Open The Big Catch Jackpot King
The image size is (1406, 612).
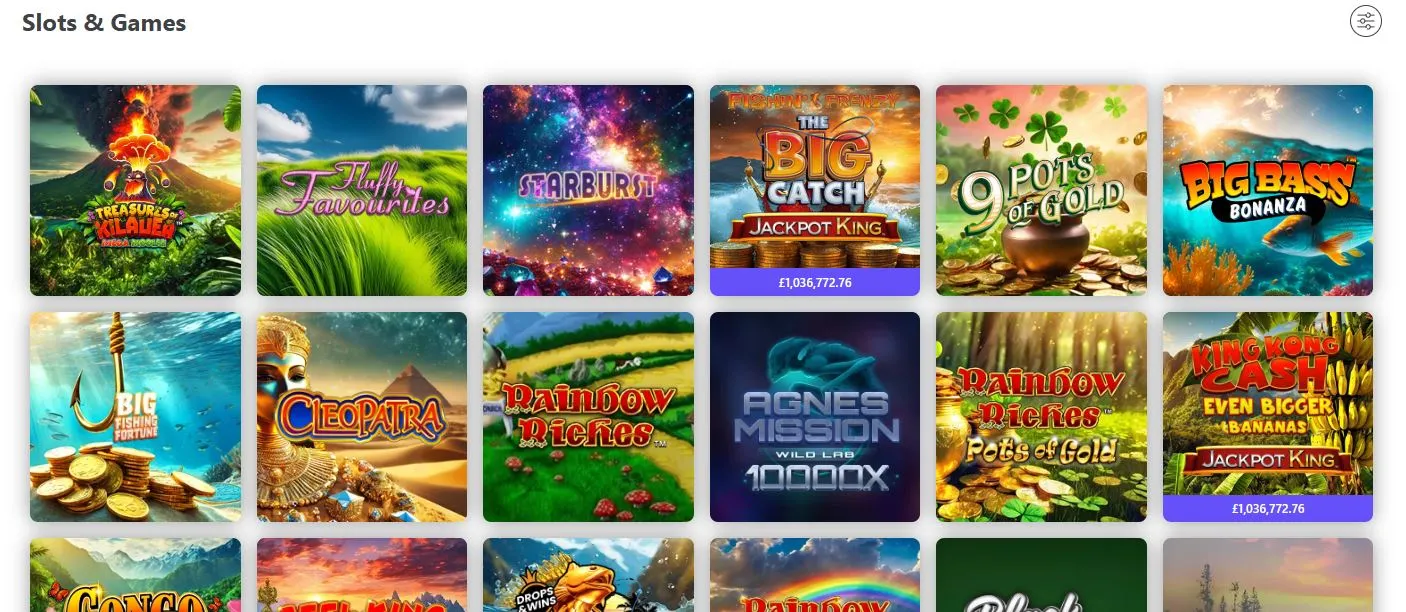coord(815,180)
